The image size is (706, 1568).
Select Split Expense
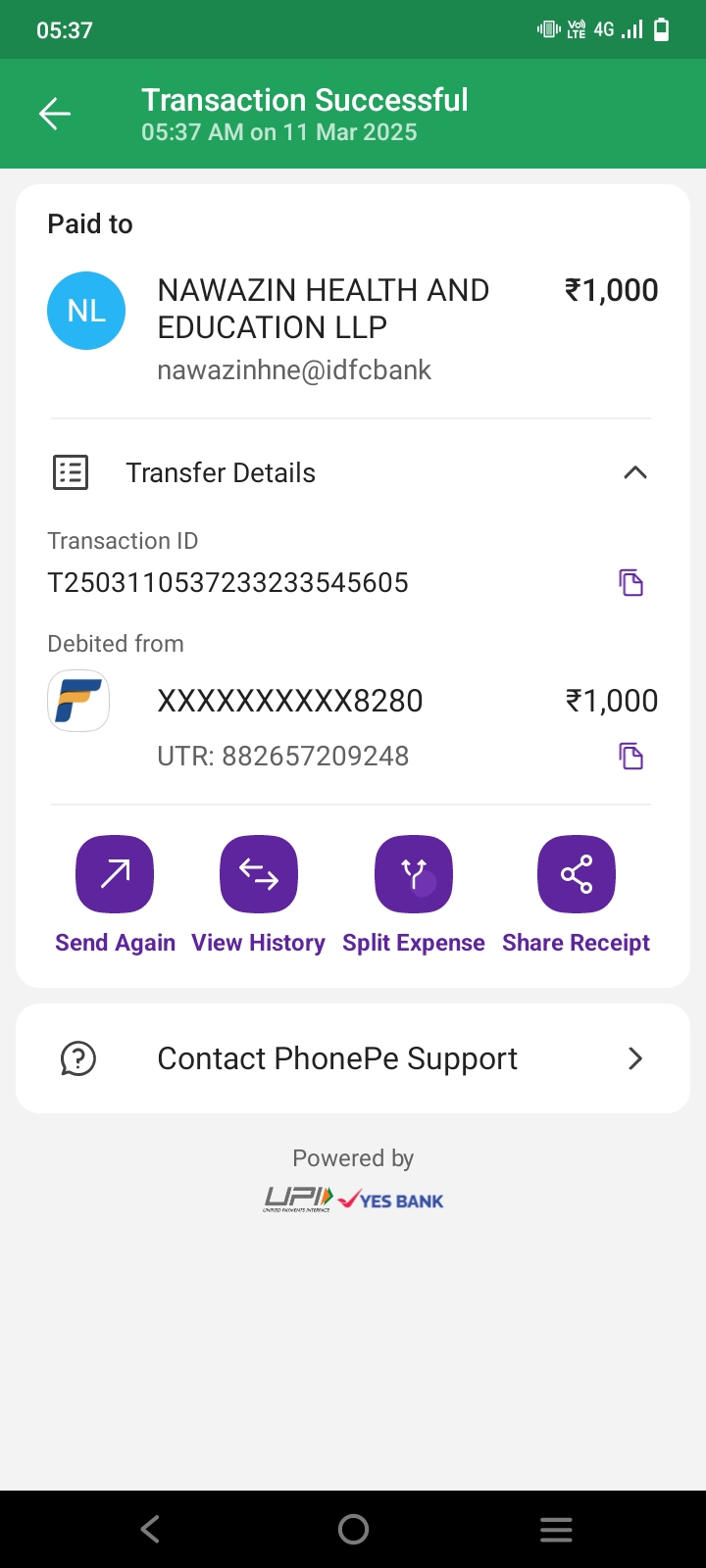point(414,875)
